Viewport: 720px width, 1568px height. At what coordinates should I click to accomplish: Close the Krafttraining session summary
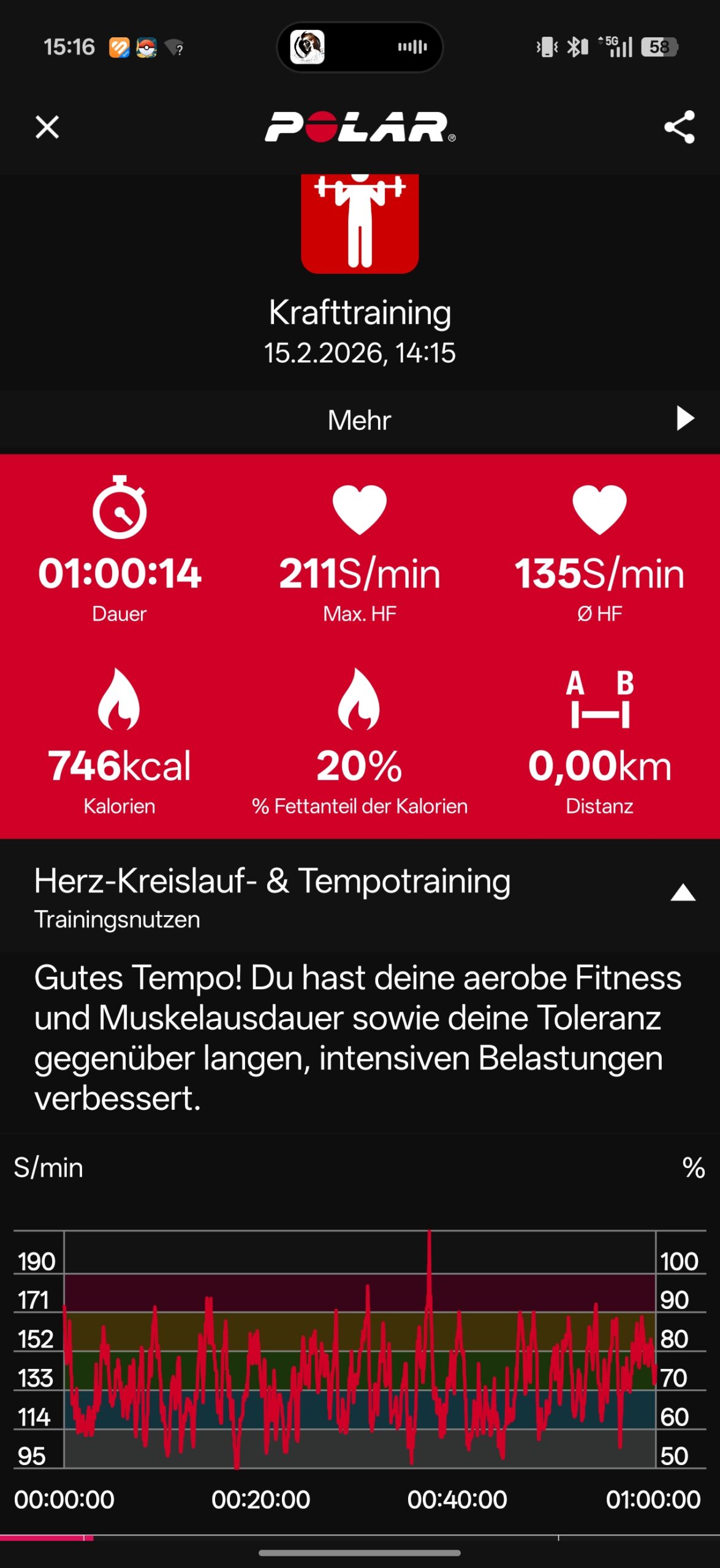(47, 127)
